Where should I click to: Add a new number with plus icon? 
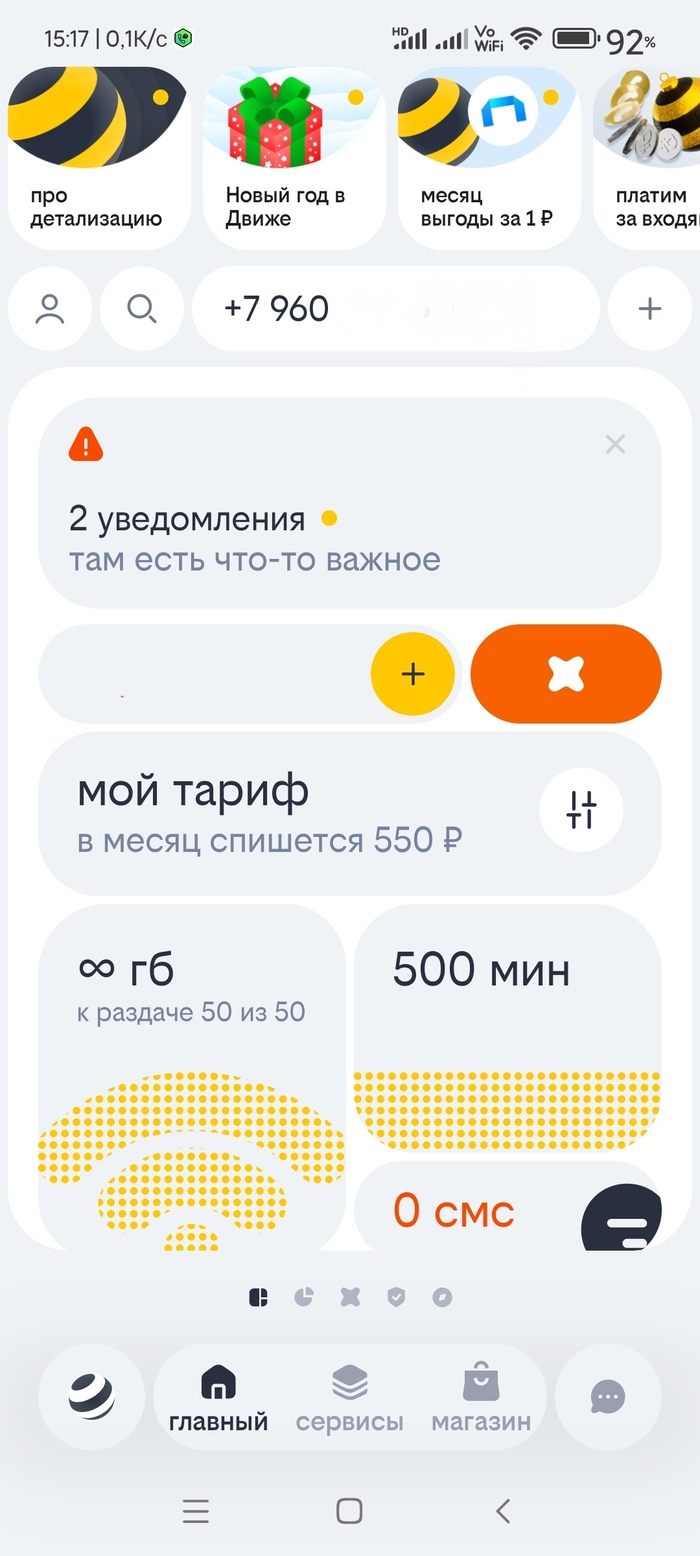click(650, 309)
